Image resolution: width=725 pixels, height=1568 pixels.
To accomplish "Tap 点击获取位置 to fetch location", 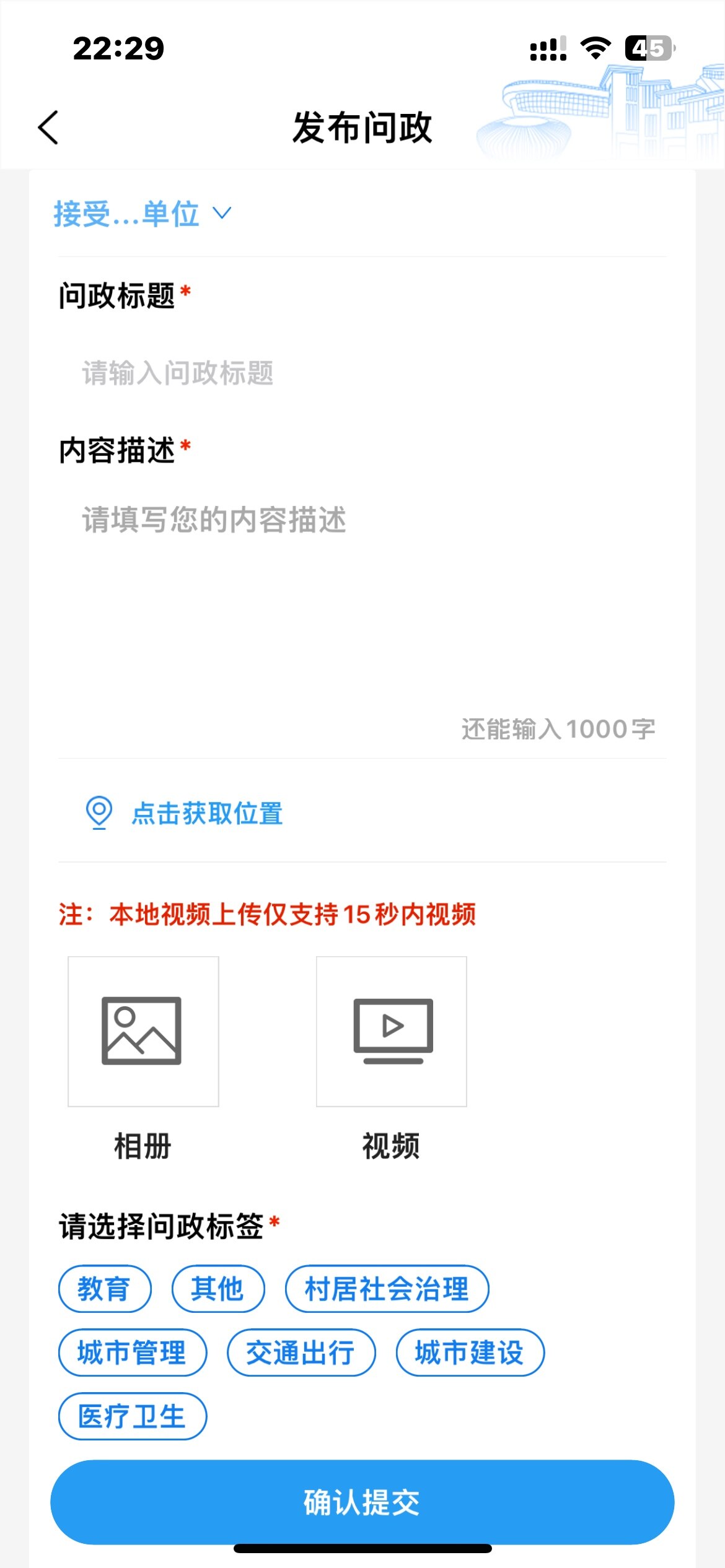I will click(206, 813).
